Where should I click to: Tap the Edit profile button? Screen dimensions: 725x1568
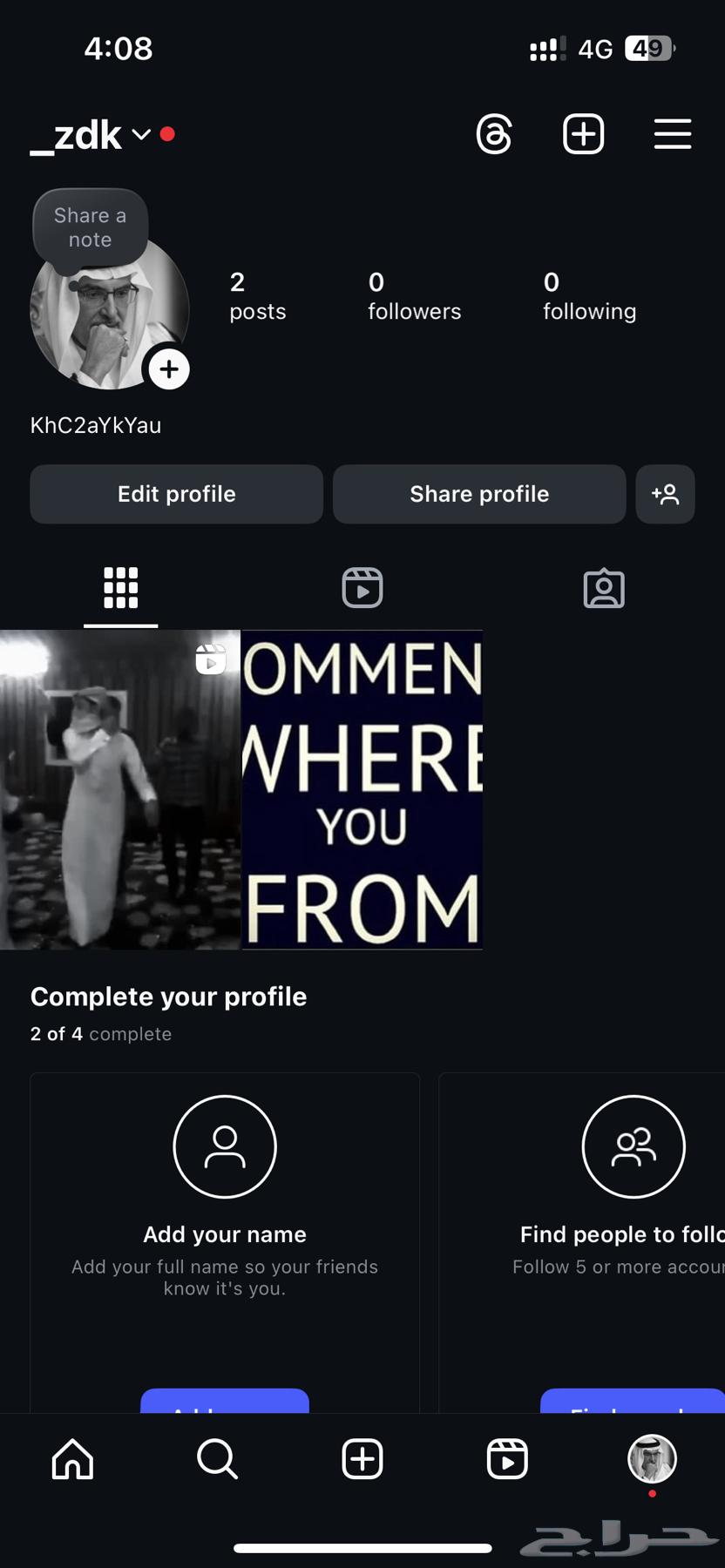click(x=176, y=494)
